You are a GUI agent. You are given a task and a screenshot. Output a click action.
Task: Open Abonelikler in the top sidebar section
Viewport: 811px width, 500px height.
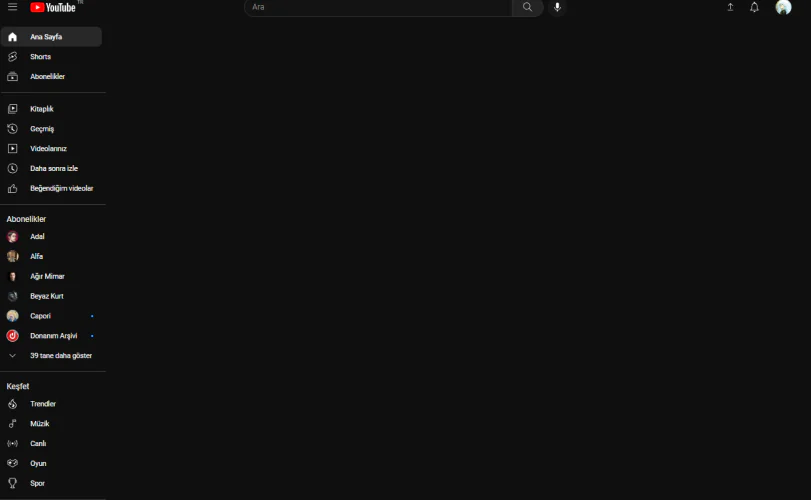[x=47, y=77]
